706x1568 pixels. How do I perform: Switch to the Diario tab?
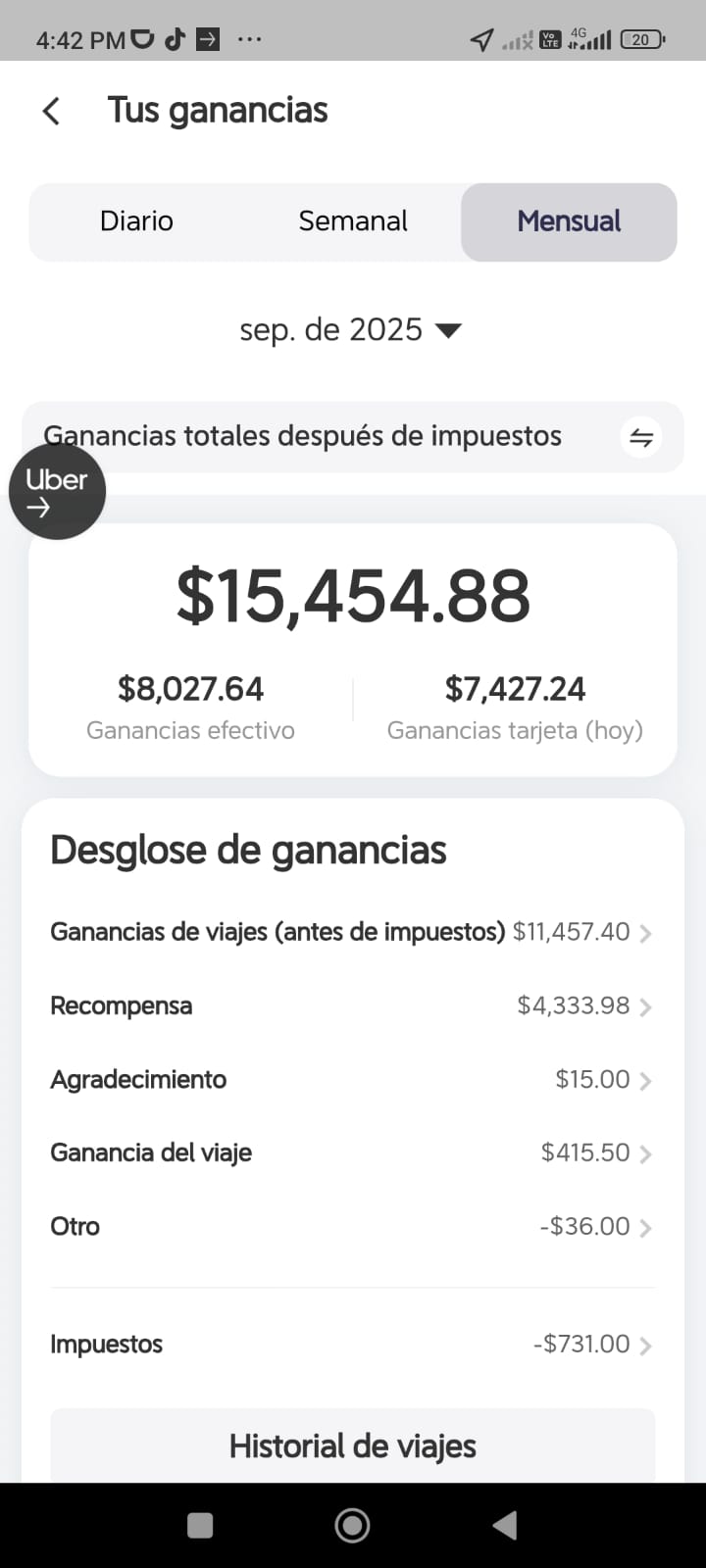point(136,221)
